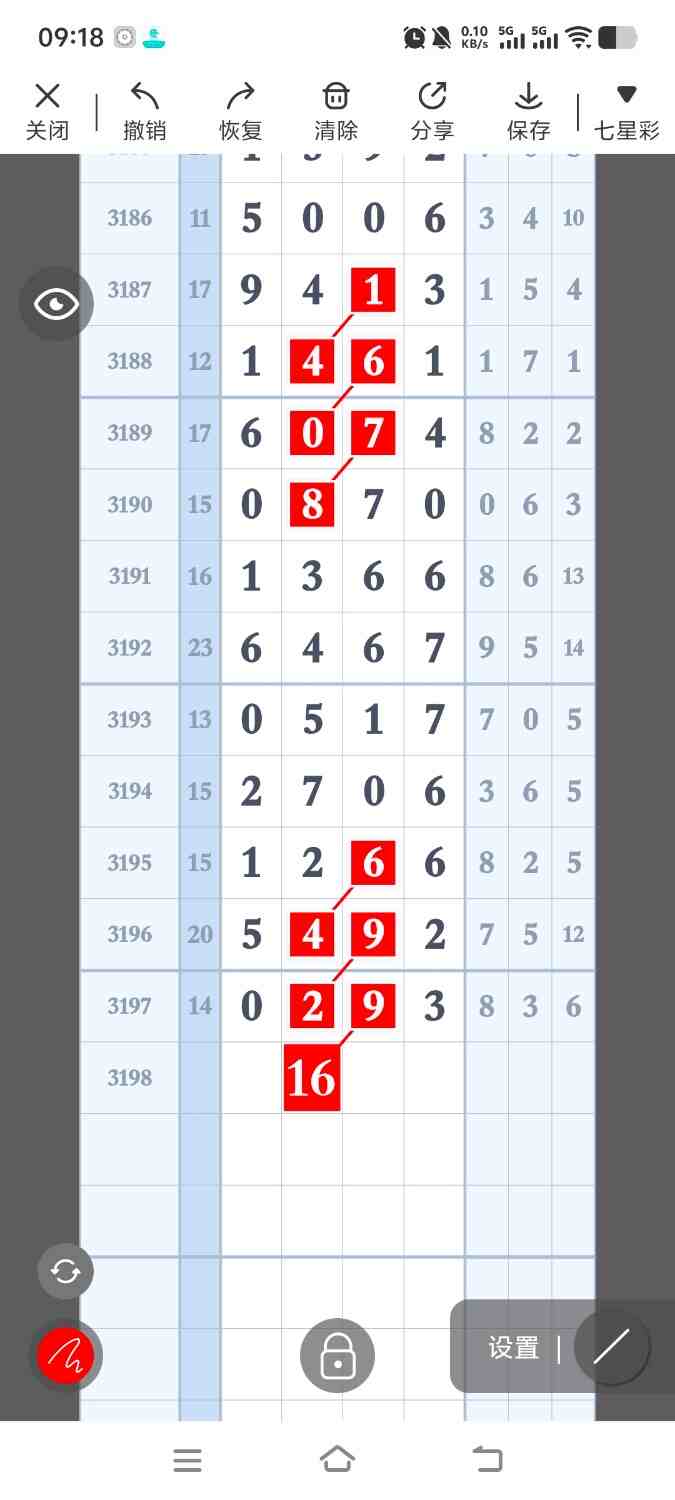
Task: Go back using system back button
Action: (x=487, y=1460)
